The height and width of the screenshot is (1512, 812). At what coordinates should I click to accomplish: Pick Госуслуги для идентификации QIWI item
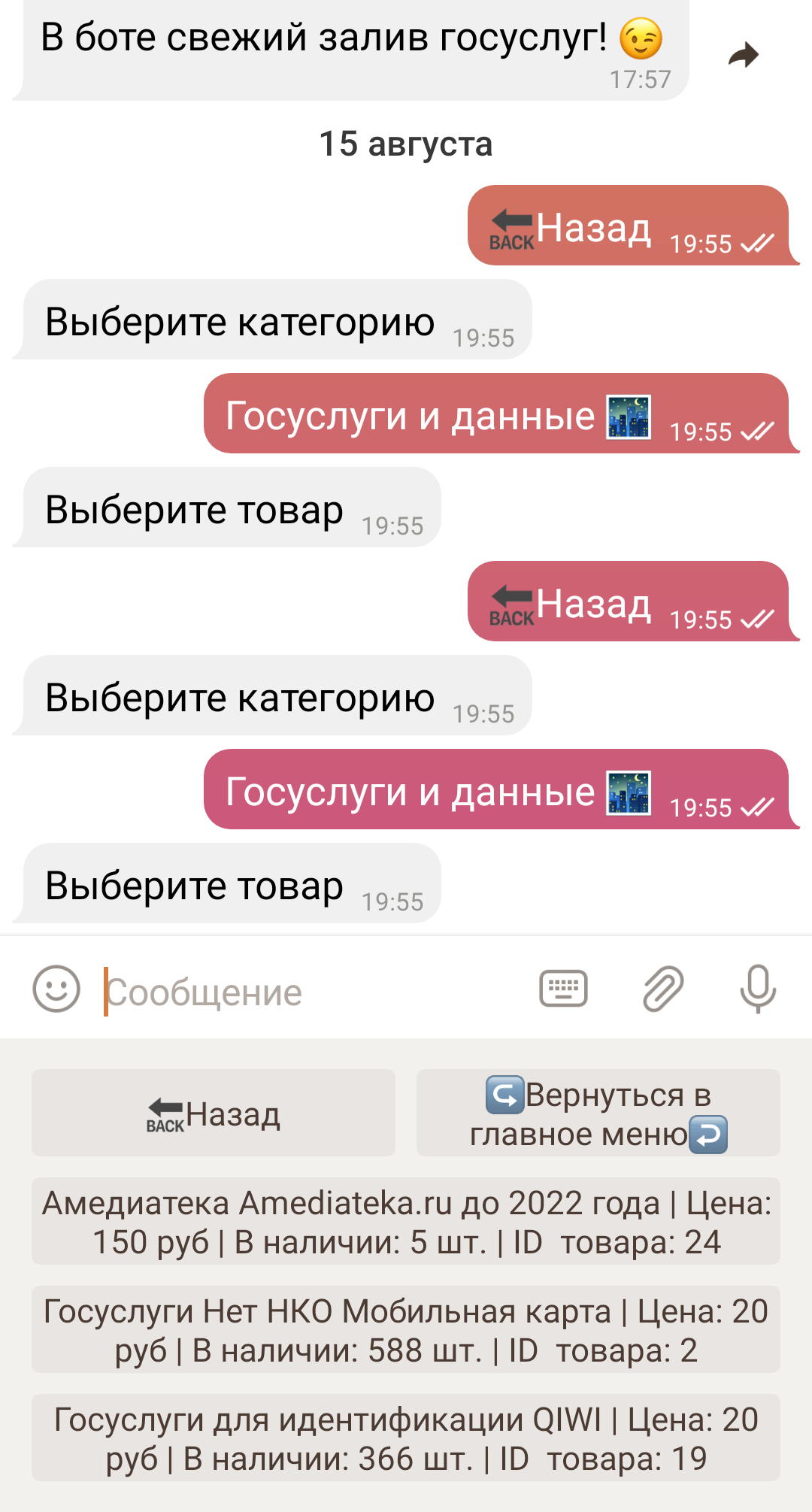(x=406, y=1438)
